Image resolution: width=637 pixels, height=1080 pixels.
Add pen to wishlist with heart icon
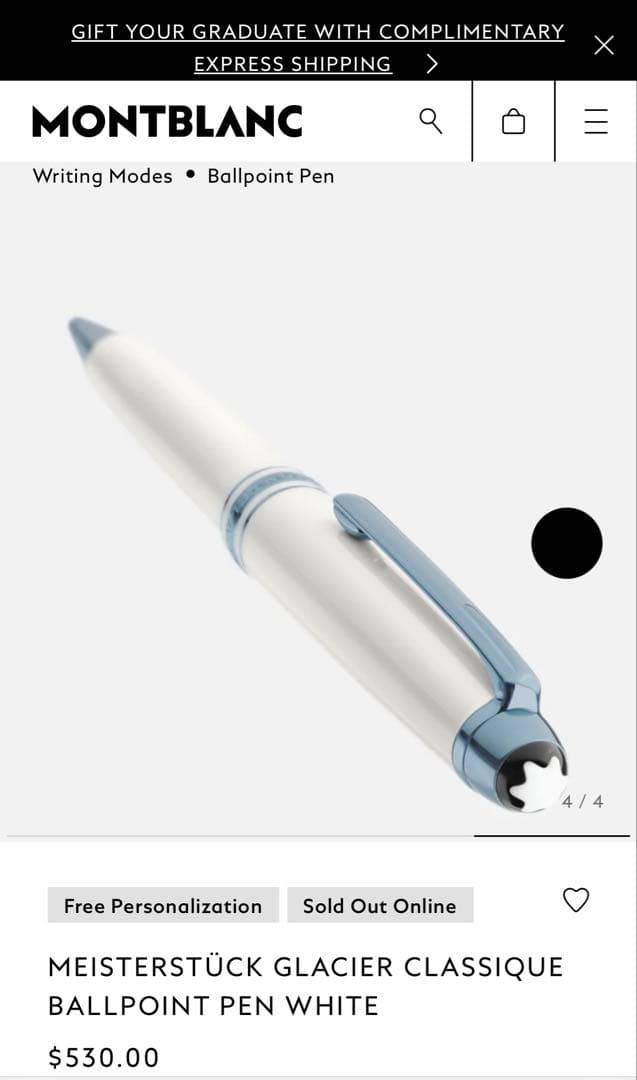(576, 900)
